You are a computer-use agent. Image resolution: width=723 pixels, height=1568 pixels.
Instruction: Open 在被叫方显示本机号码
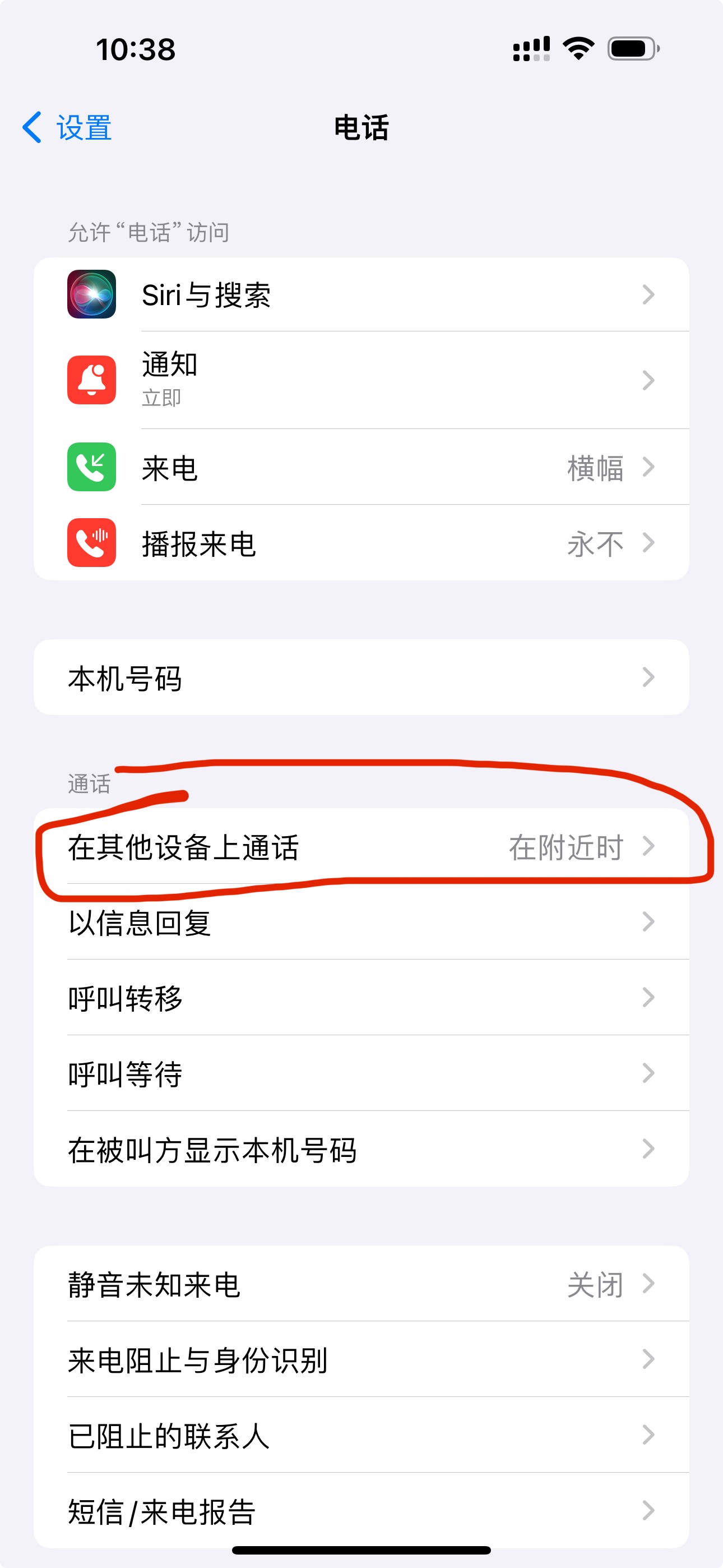[x=361, y=1149]
